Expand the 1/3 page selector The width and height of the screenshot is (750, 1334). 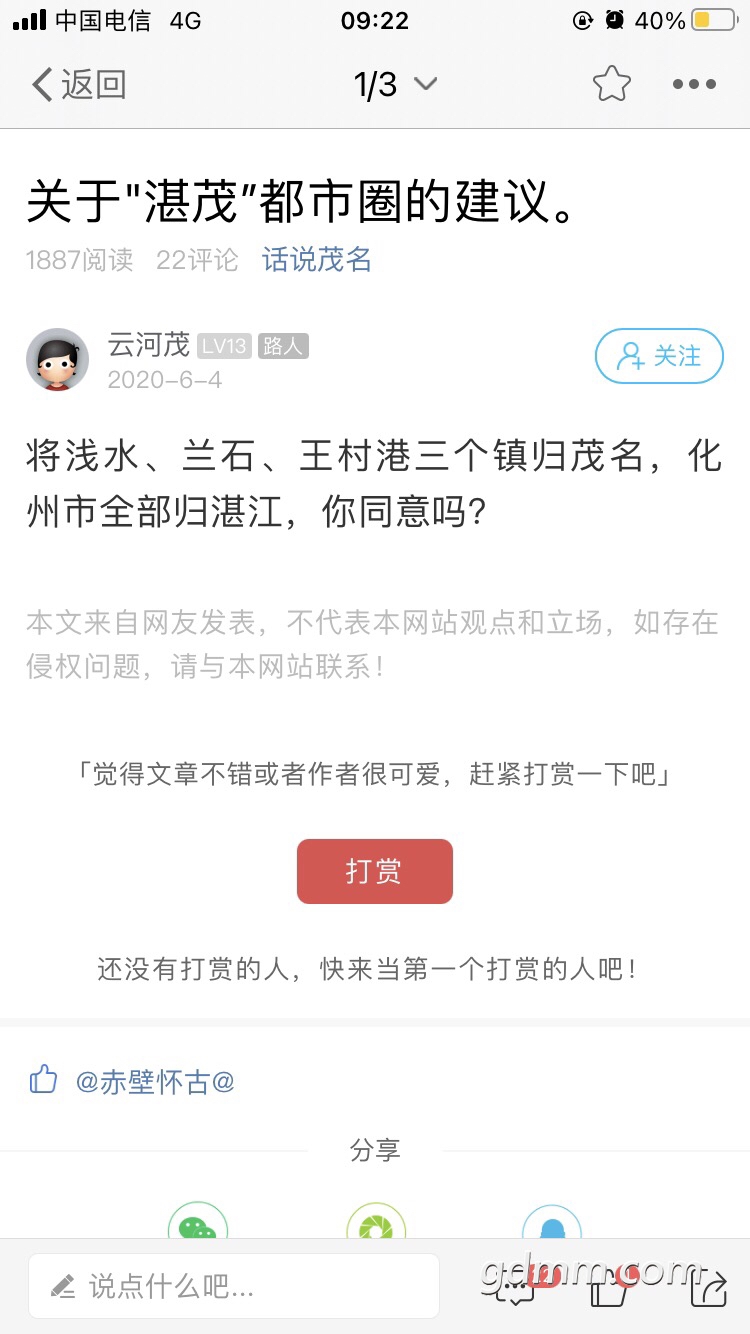tap(395, 85)
